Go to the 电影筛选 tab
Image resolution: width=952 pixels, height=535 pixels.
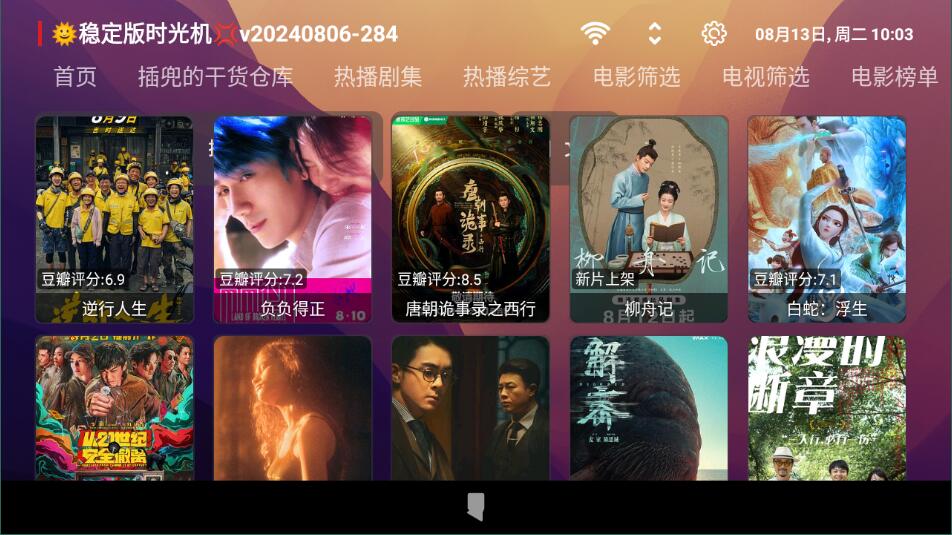click(636, 77)
